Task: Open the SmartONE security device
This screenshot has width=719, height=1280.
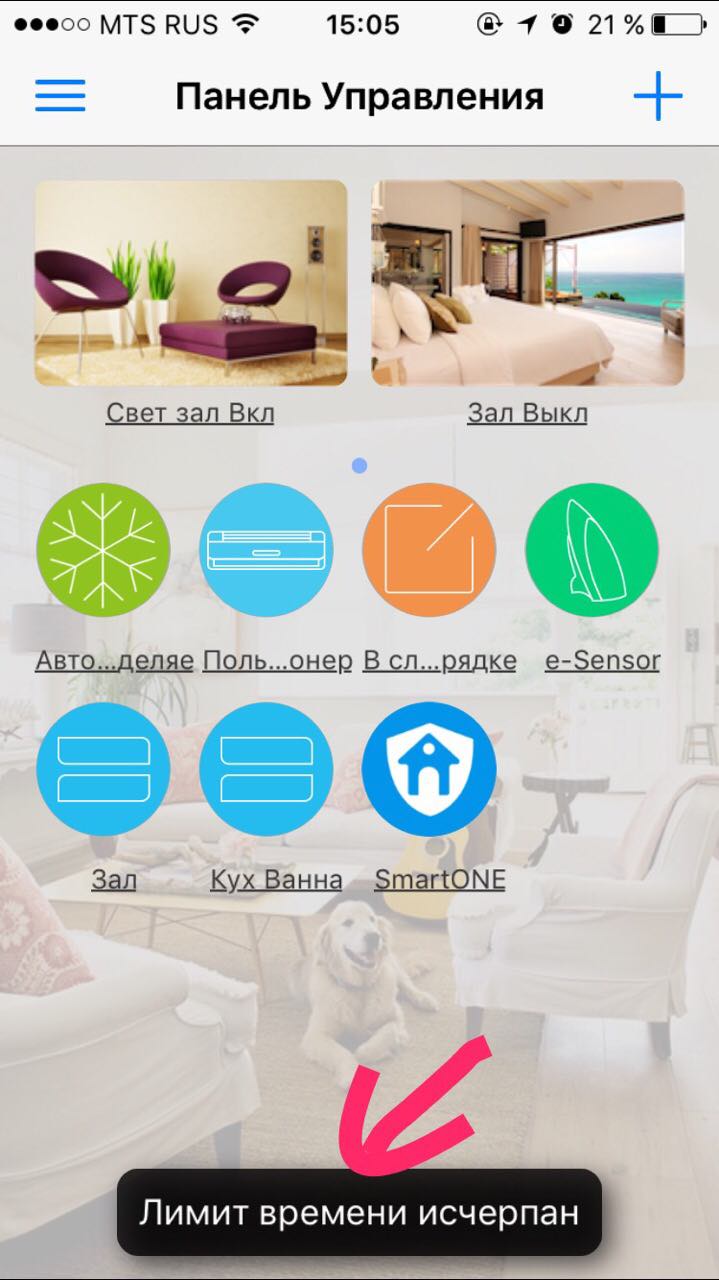Action: [x=429, y=770]
